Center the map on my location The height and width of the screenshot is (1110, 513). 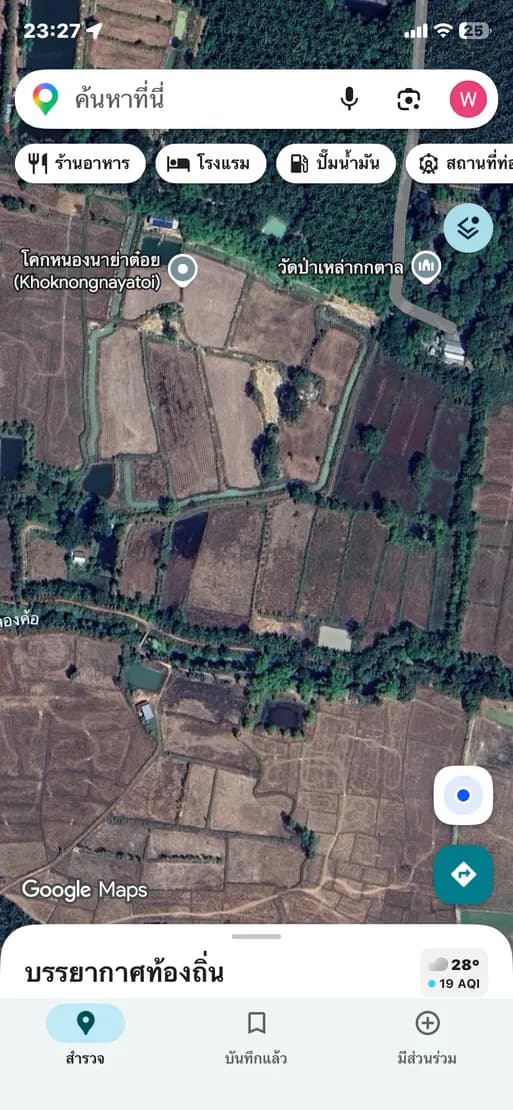coord(463,795)
